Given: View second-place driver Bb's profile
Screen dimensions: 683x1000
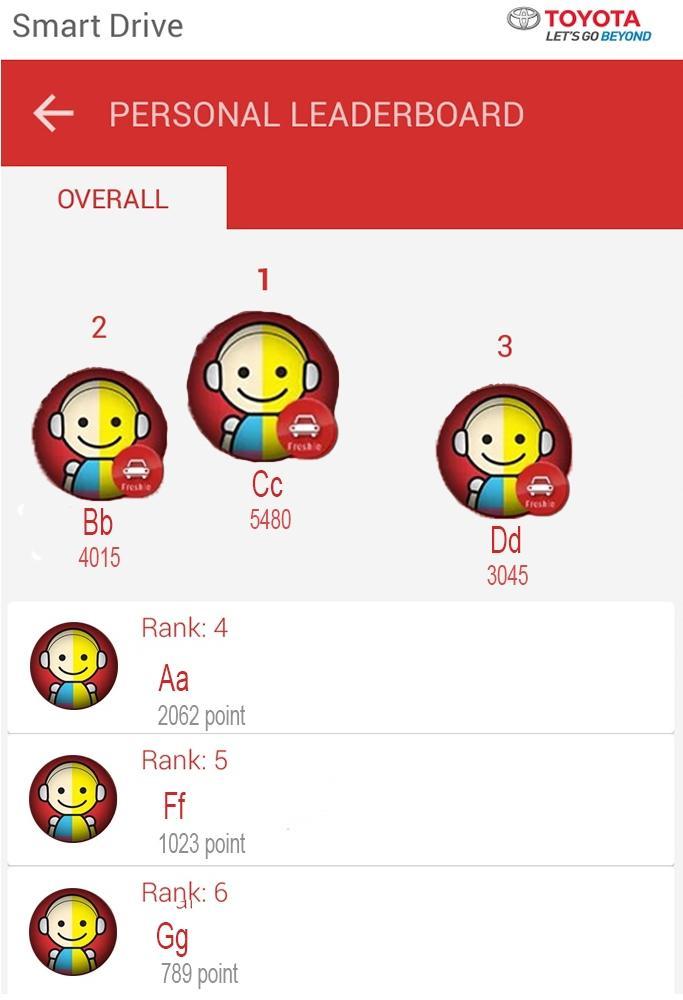Looking at the screenshot, I should (x=98, y=434).
